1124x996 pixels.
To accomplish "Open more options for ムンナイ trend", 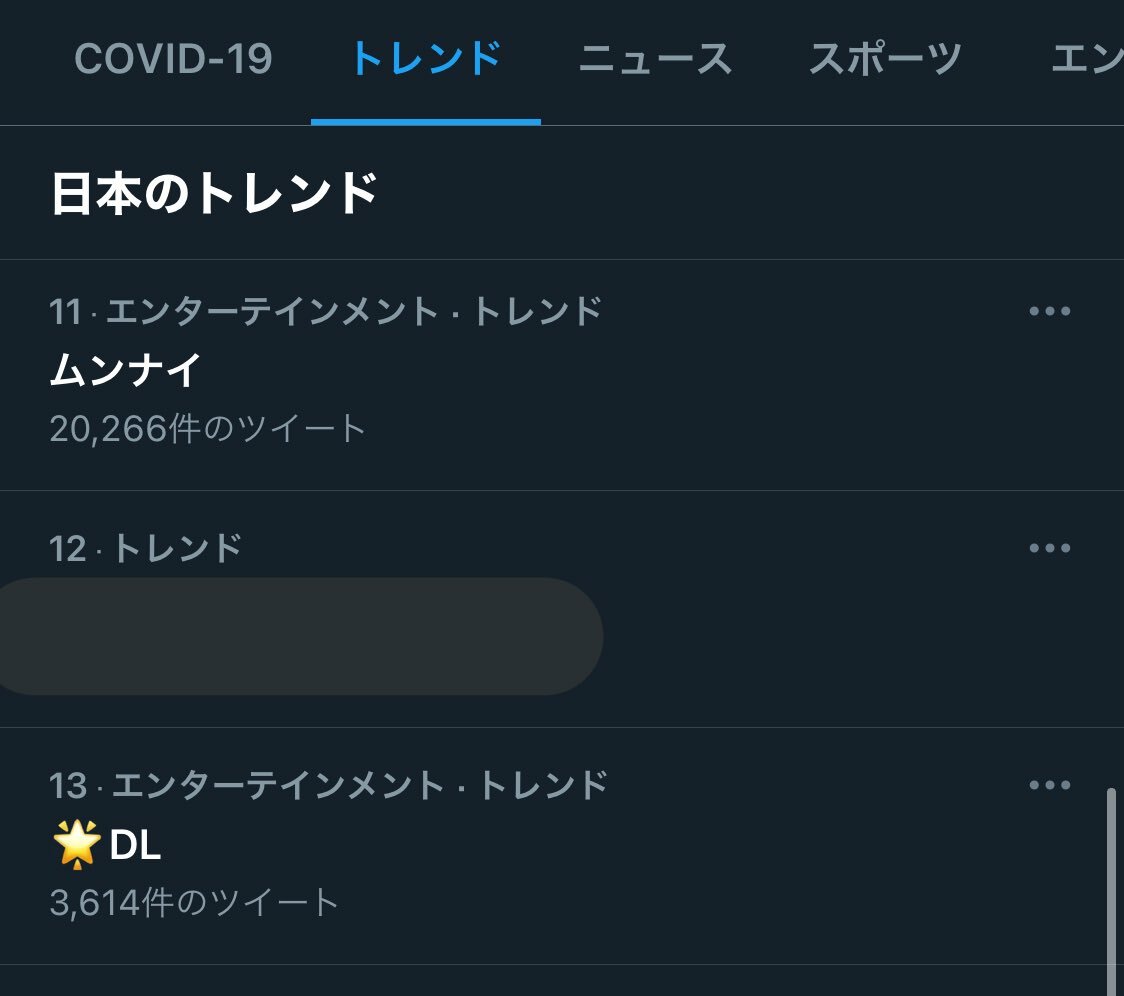I will click(1049, 311).
